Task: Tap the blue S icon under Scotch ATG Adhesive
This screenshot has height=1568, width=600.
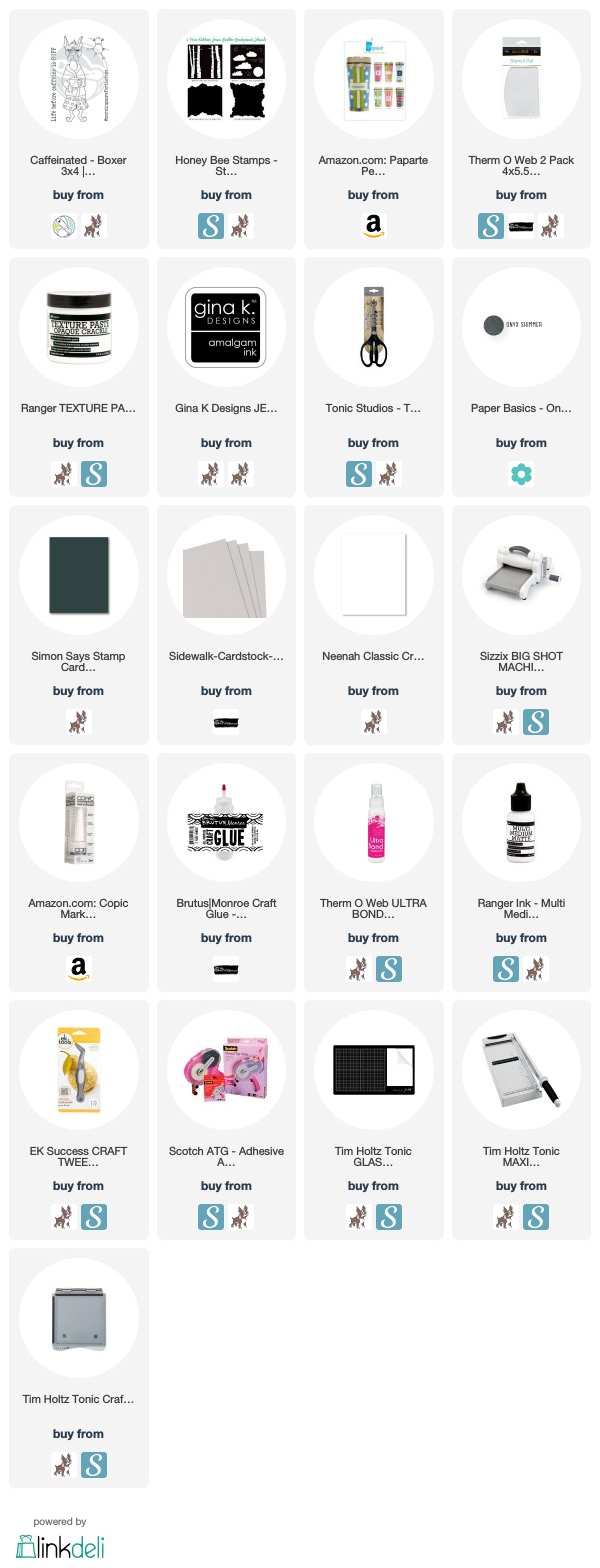Action: (211, 1217)
